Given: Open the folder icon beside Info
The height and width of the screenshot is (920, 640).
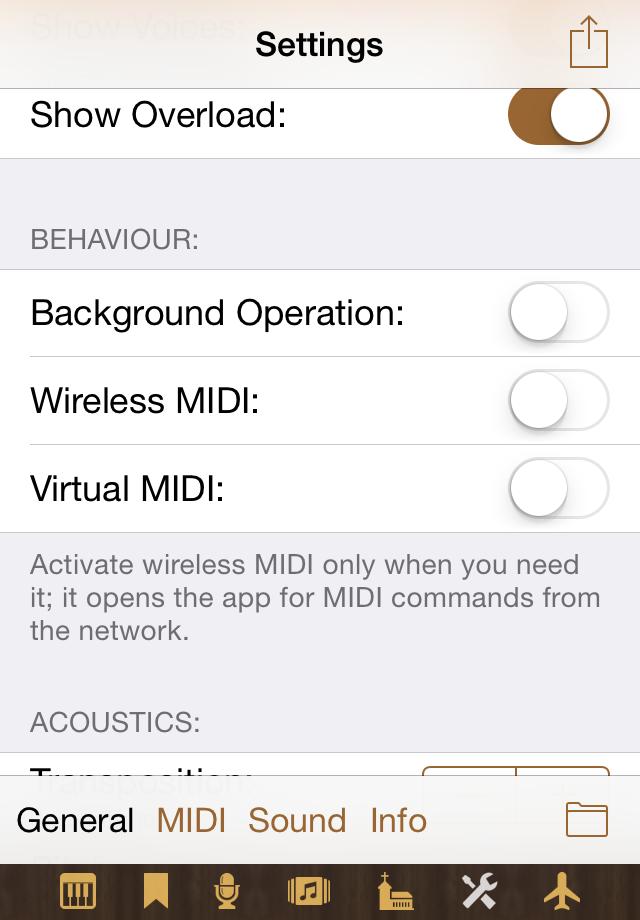Looking at the screenshot, I should click(x=587, y=820).
